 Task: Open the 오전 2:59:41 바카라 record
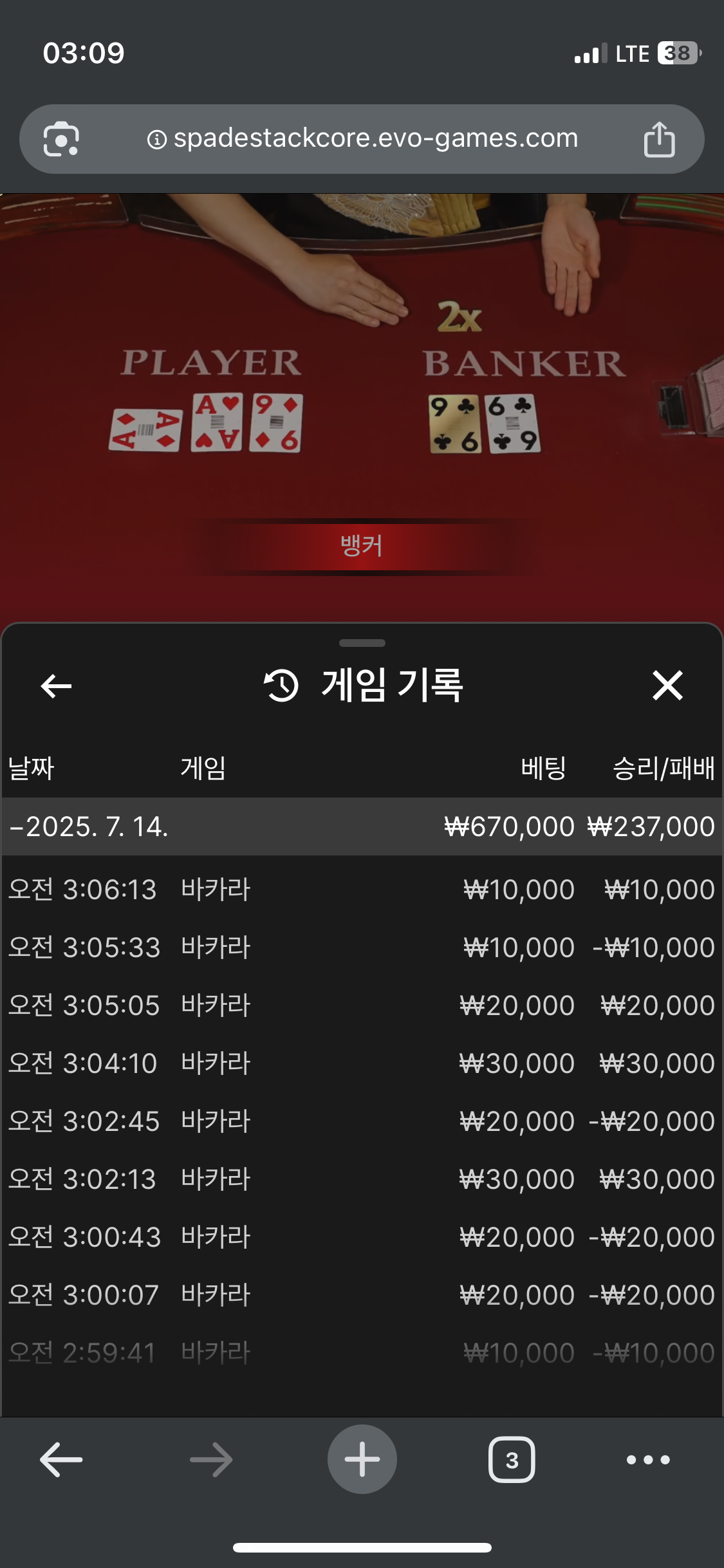(x=360, y=1353)
